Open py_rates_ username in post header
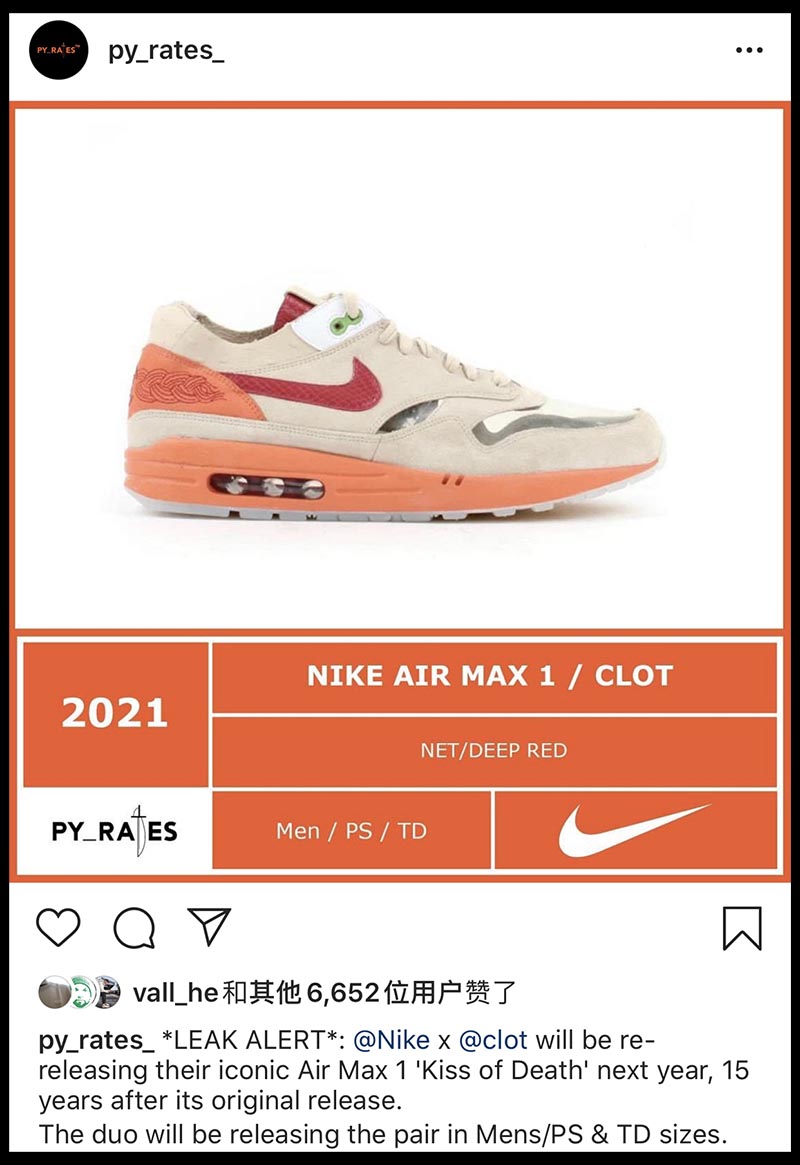800x1165 pixels. click(x=166, y=51)
